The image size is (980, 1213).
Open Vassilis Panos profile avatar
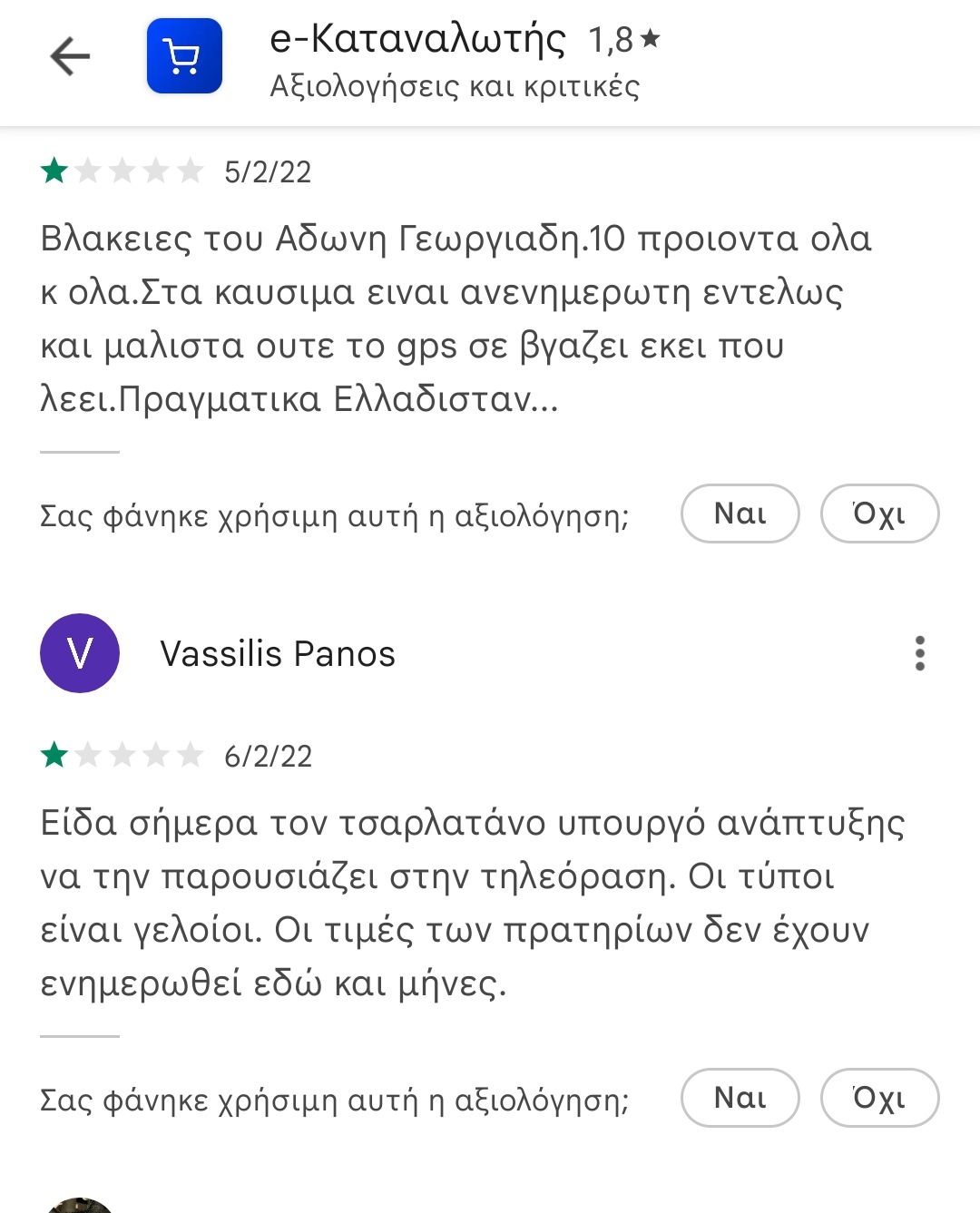[x=80, y=653]
